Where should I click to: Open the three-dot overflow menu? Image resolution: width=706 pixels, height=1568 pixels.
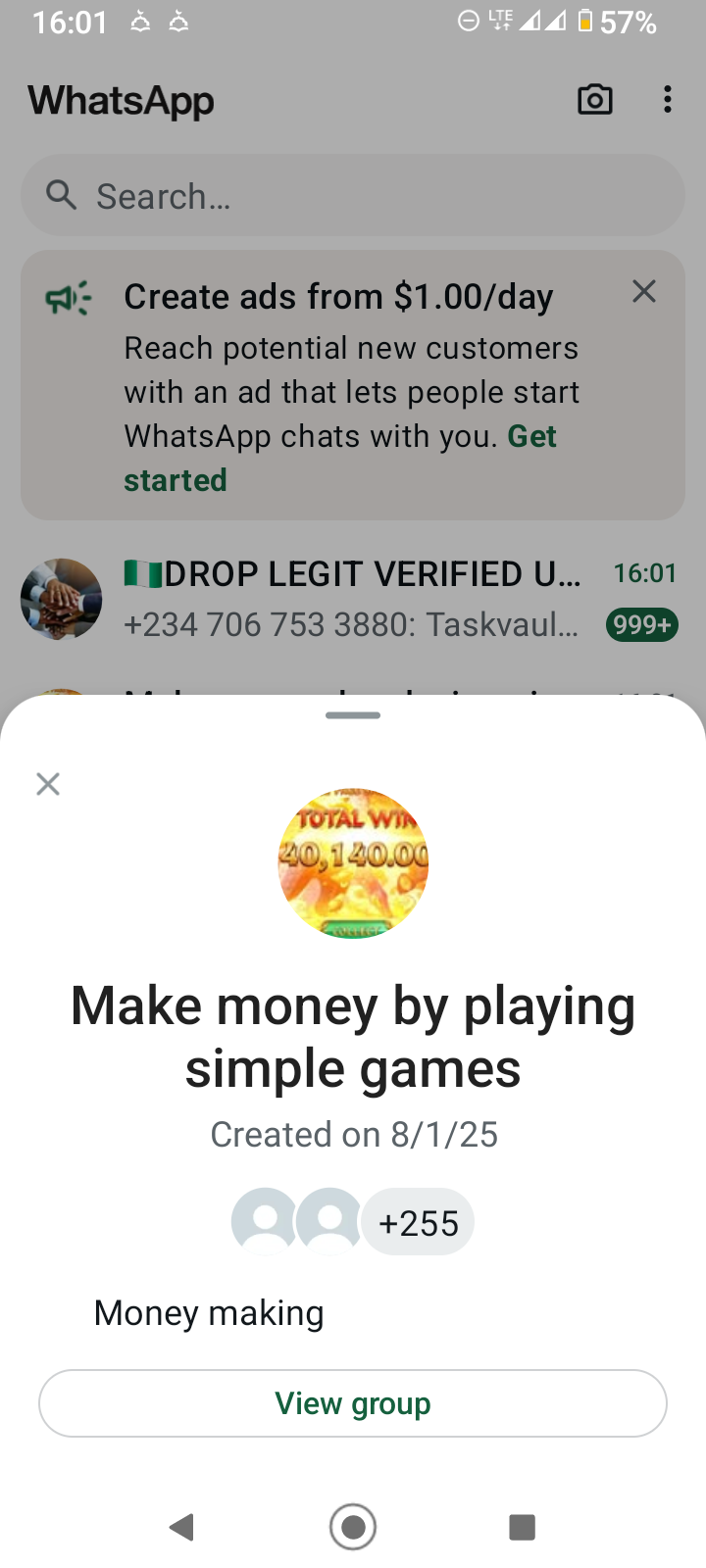[x=668, y=100]
